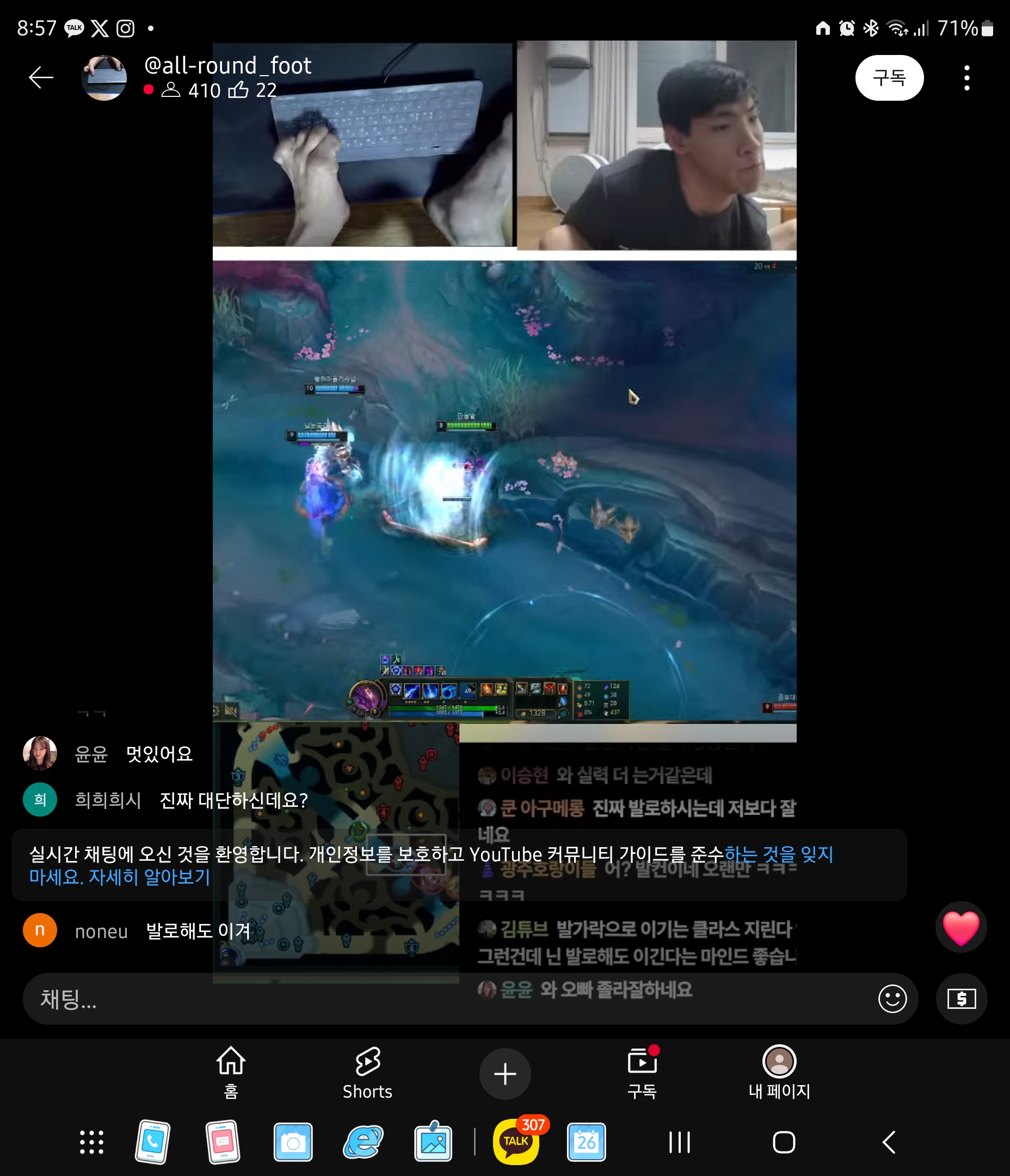Go back from the live stream

[41, 78]
